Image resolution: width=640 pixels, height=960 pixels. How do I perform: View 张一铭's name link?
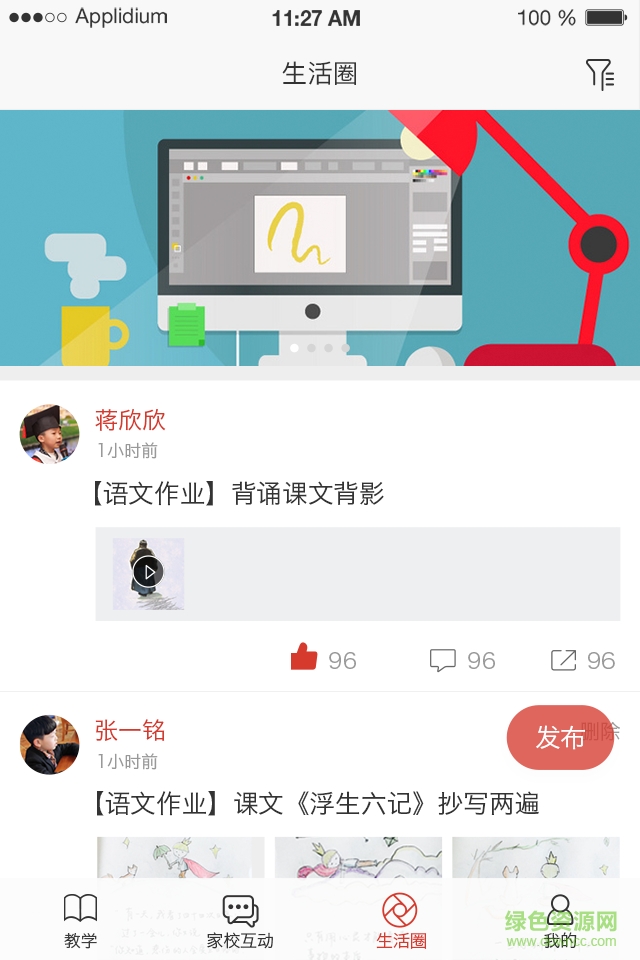(130, 730)
